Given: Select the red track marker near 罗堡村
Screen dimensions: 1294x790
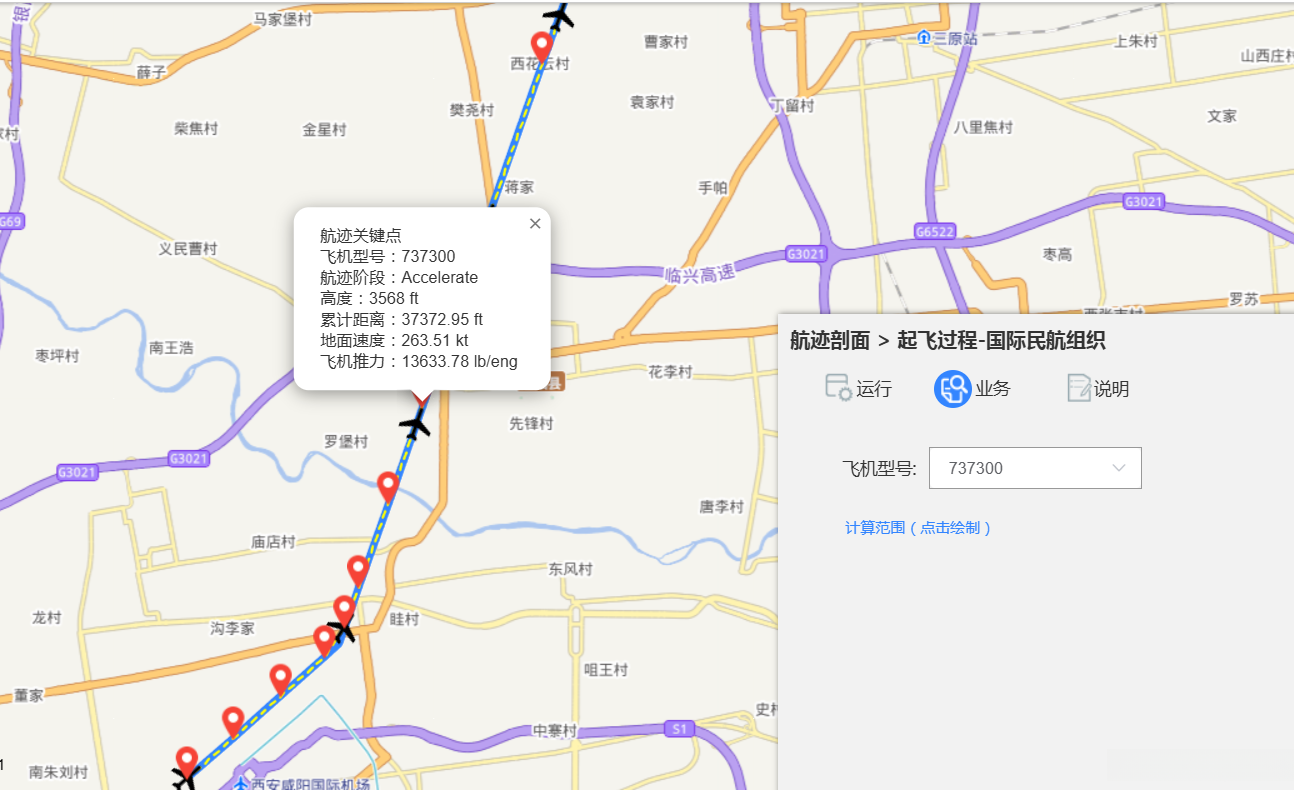Looking at the screenshot, I should (x=388, y=486).
